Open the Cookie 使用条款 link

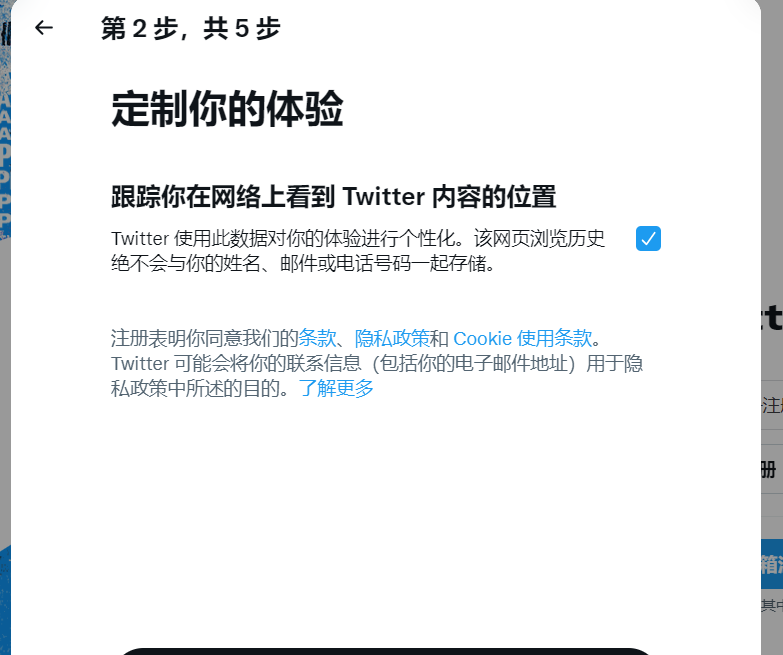tap(522, 337)
